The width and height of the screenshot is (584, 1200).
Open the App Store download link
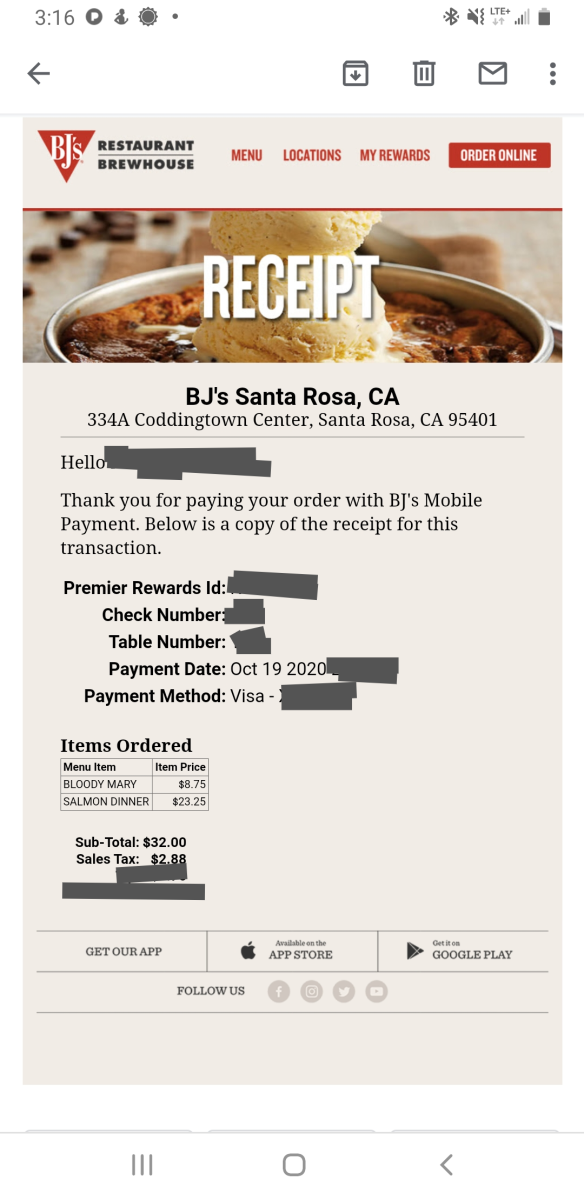[292, 951]
